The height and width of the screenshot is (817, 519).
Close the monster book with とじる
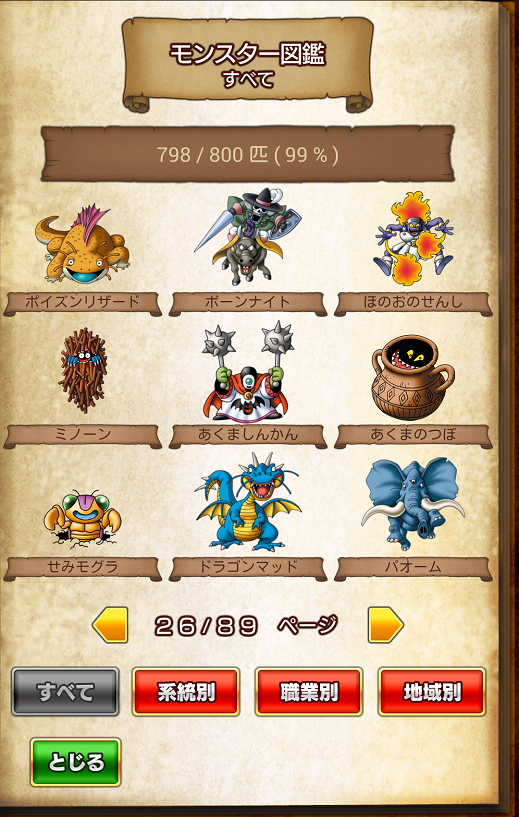pyautogui.click(x=76, y=762)
